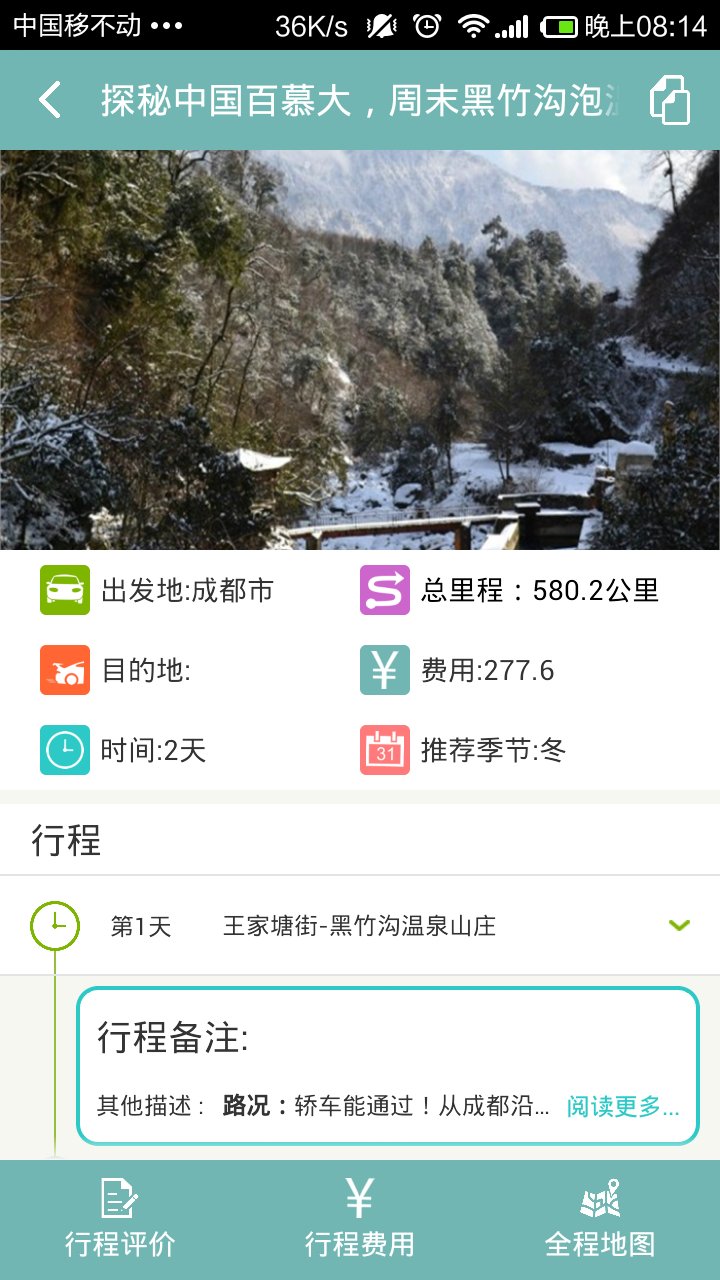The height and width of the screenshot is (1280, 720).
Task: Tap the ¥ cost icon beside 费用:277.6
Action: pyautogui.click(x=385, y=670)
